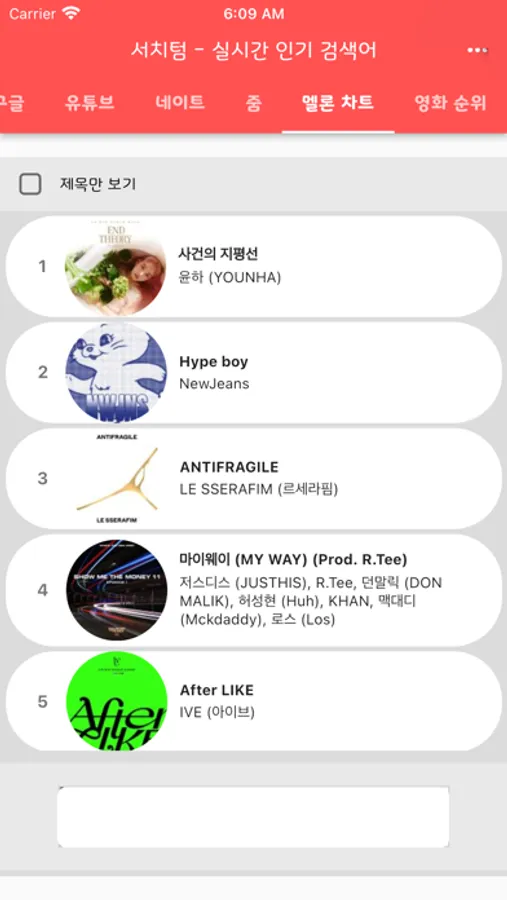The height and width of the screenshot is (900, 507).
Task: Select the 멜론 차트 tab
Action: [338, 103]
